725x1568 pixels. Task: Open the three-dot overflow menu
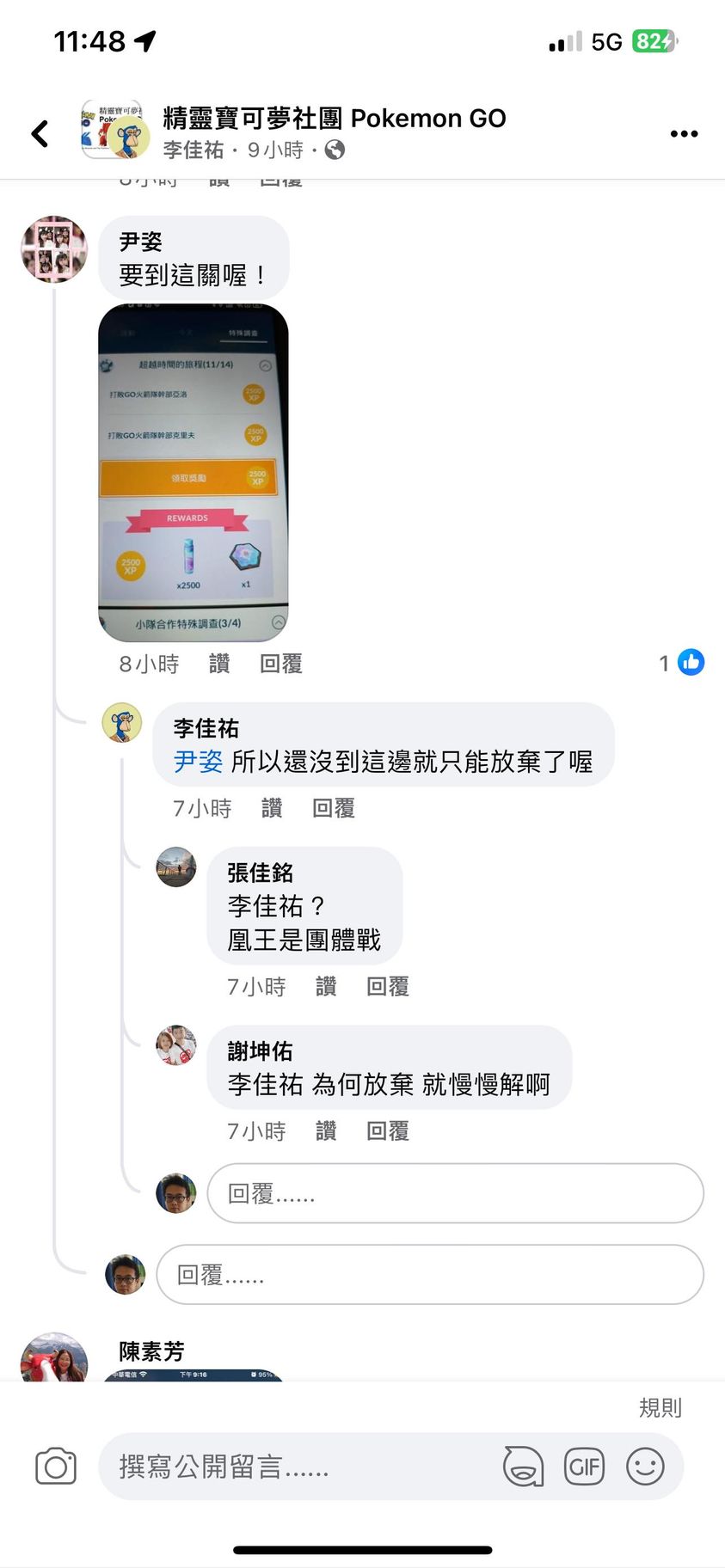(684, 133)
